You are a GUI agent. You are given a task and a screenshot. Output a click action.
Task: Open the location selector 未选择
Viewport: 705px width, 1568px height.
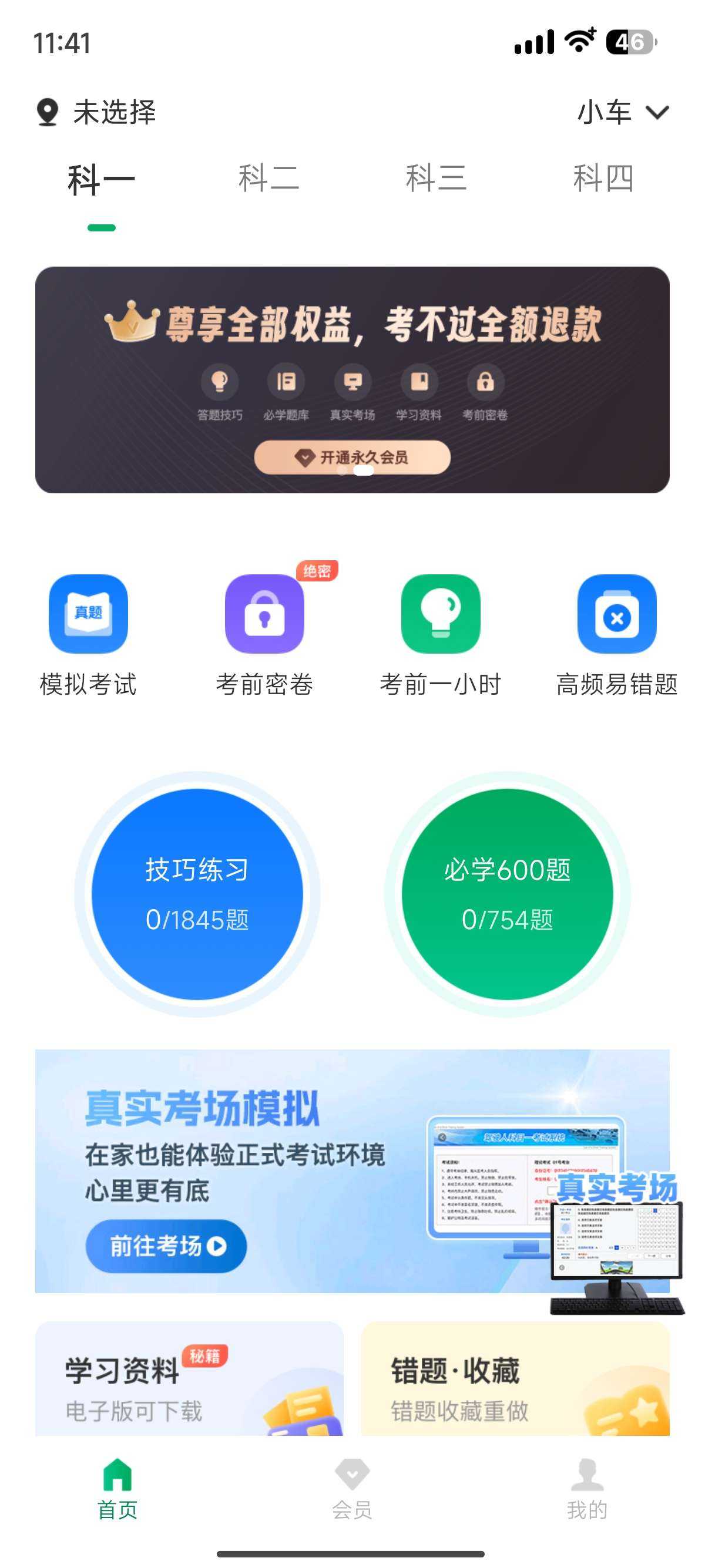tap(98, 113)
